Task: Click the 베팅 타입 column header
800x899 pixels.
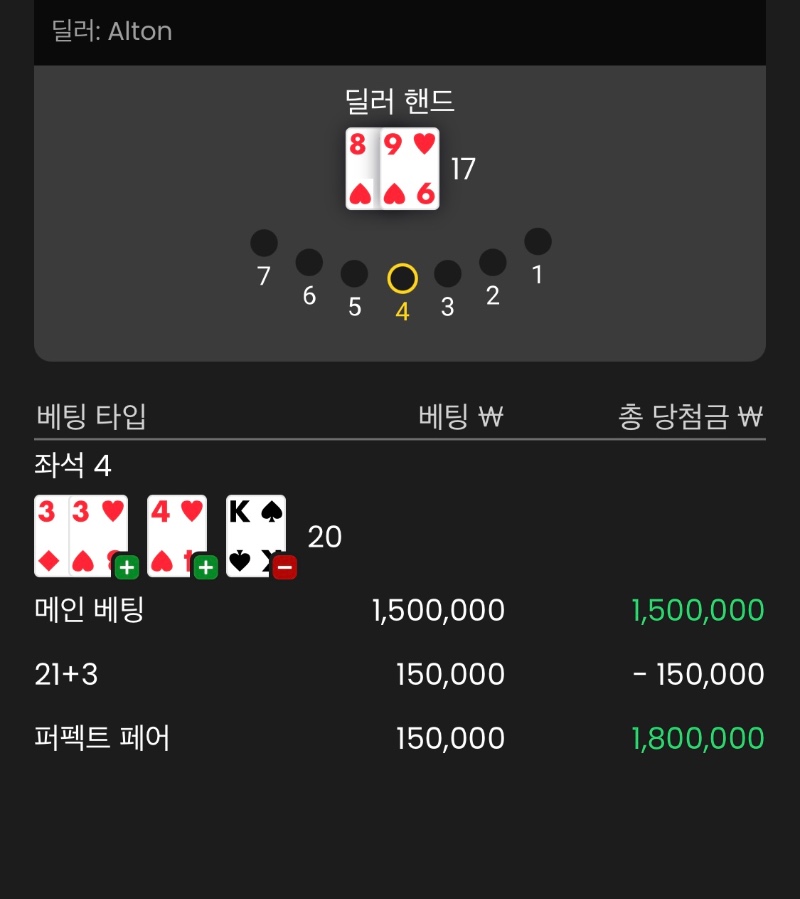Action: tap(88, 416)
